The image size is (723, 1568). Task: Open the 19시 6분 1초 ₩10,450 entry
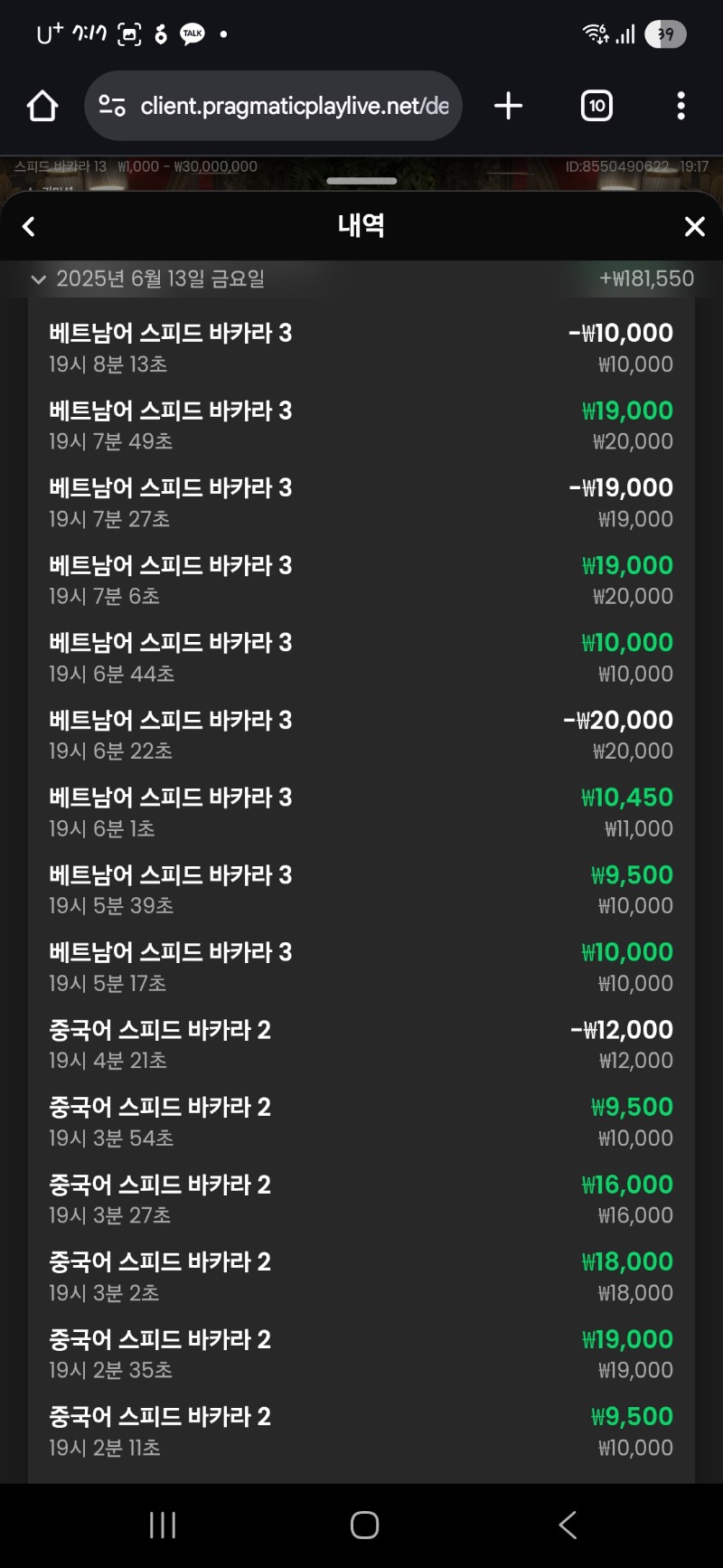point(361,812)
